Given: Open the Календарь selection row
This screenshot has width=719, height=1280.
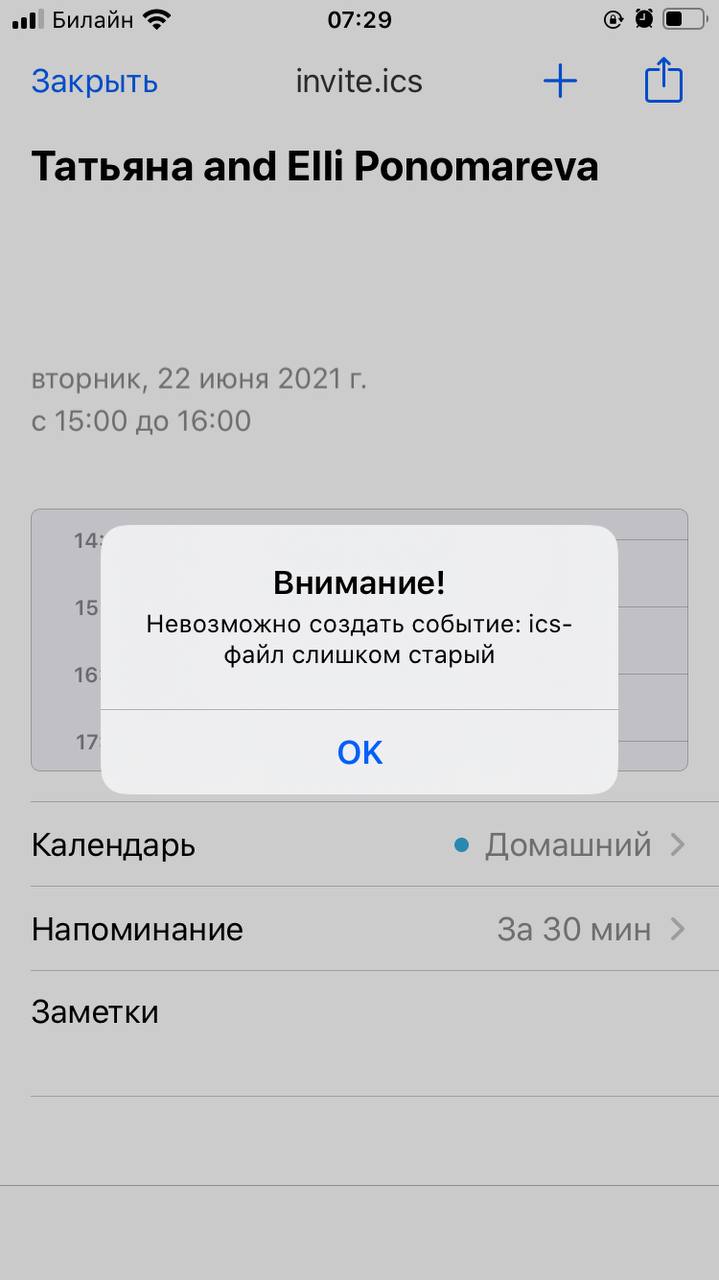Looking at the screenshot, I should click(x=359, y=845).
